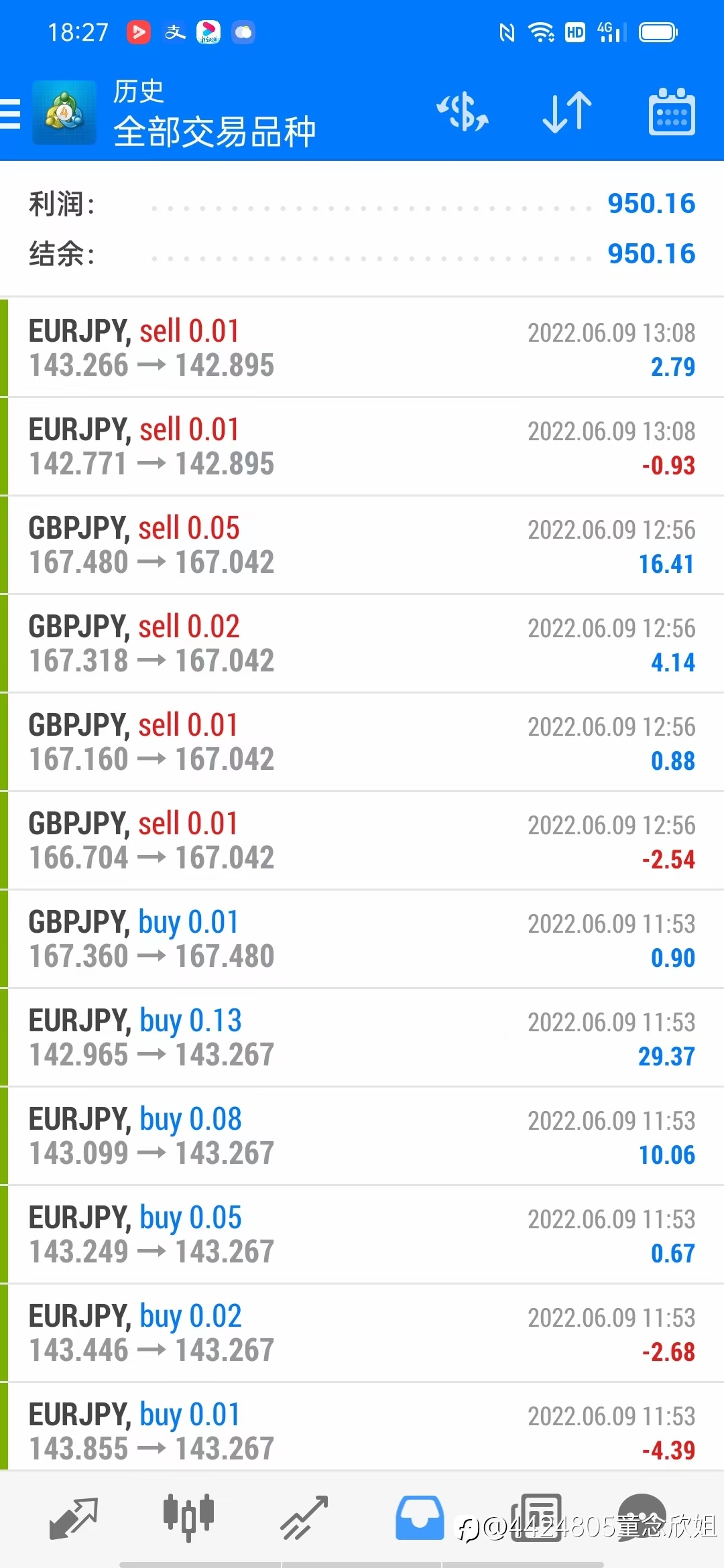724x1568 pixels.
Task: Select GBPJPY sell 0.05 trade
Action: tap(362, 545)
